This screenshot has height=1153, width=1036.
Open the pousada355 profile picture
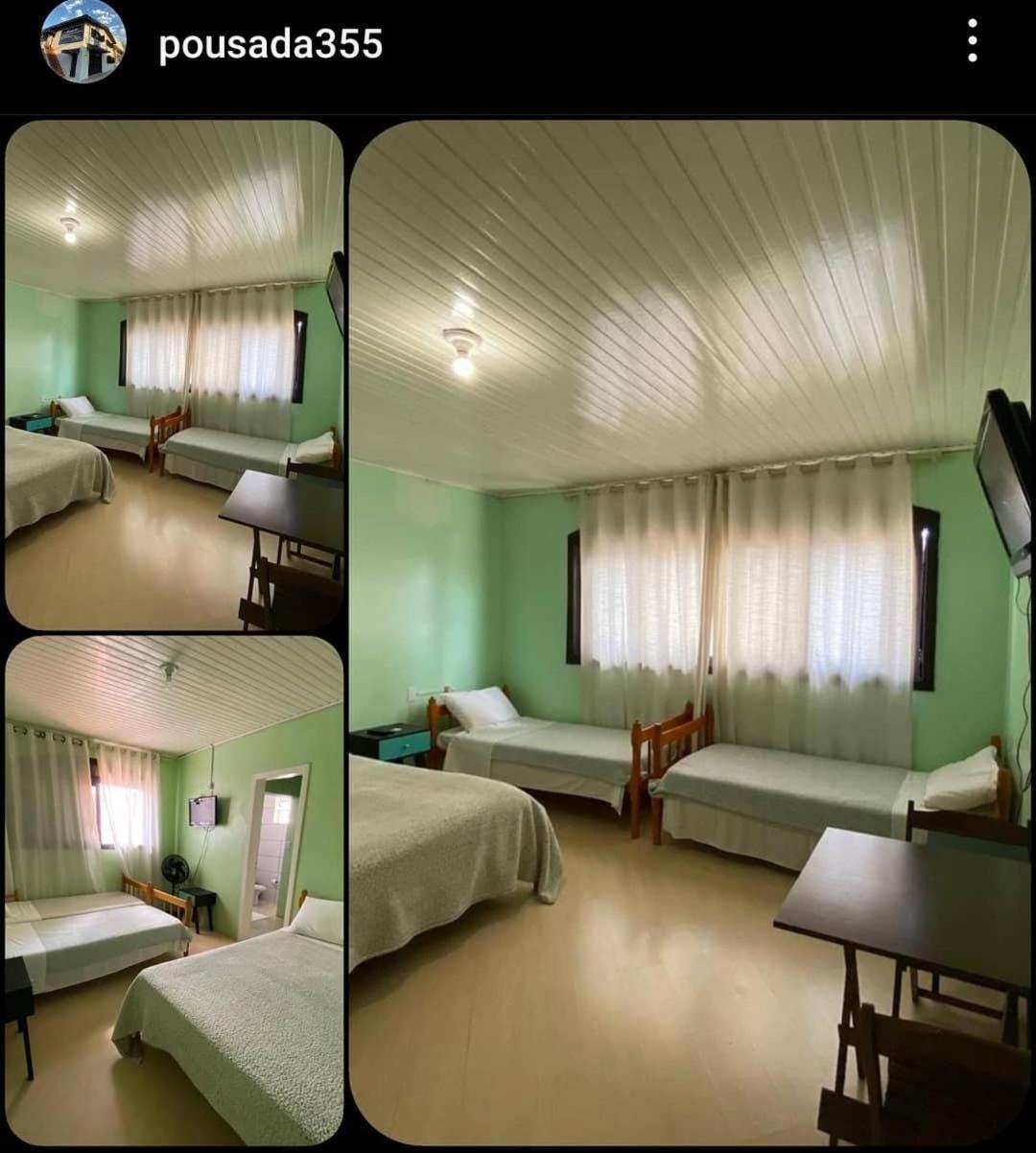coord(83,42)
